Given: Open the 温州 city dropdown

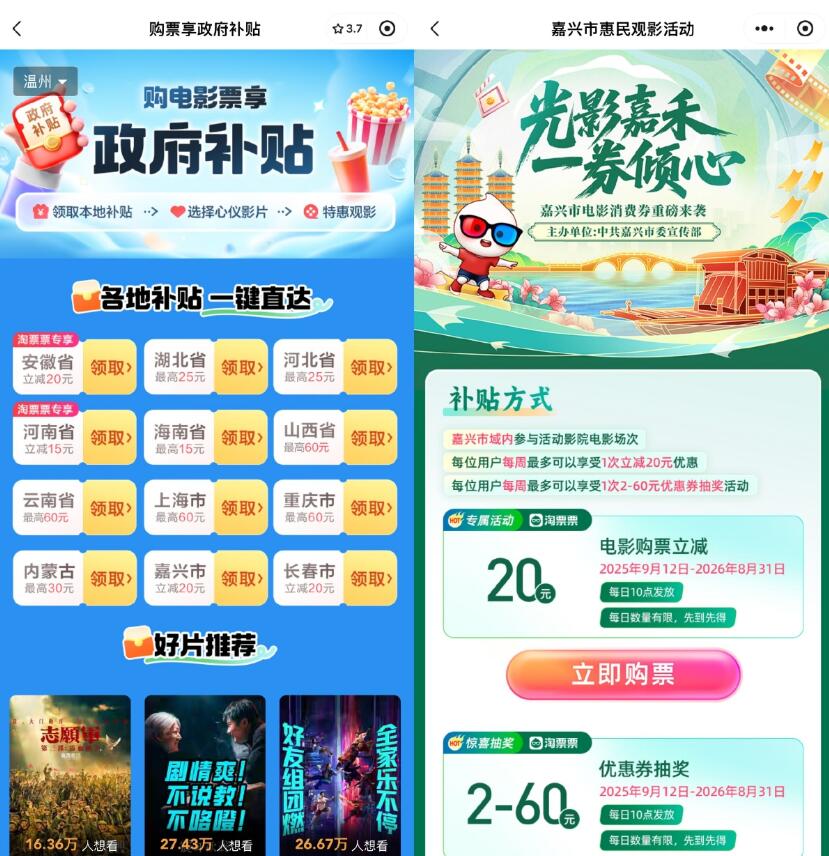Looking at the screenshot, I should [45, 81].
